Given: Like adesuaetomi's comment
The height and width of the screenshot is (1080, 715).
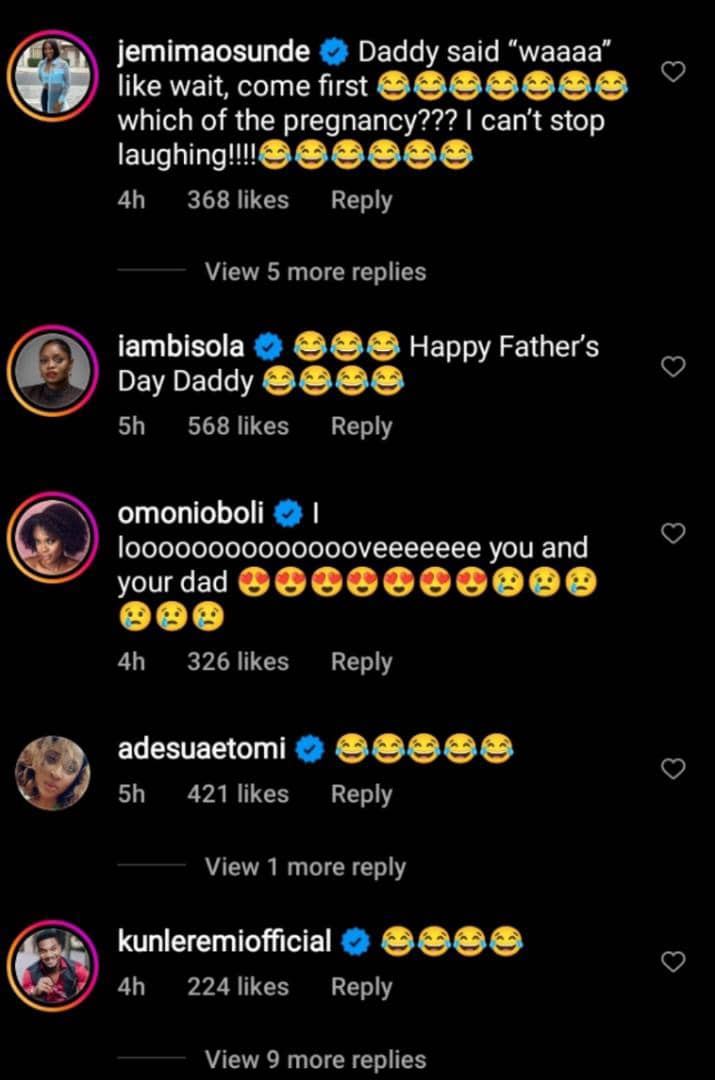Looking at the screenshot, I should pos(673,768).
